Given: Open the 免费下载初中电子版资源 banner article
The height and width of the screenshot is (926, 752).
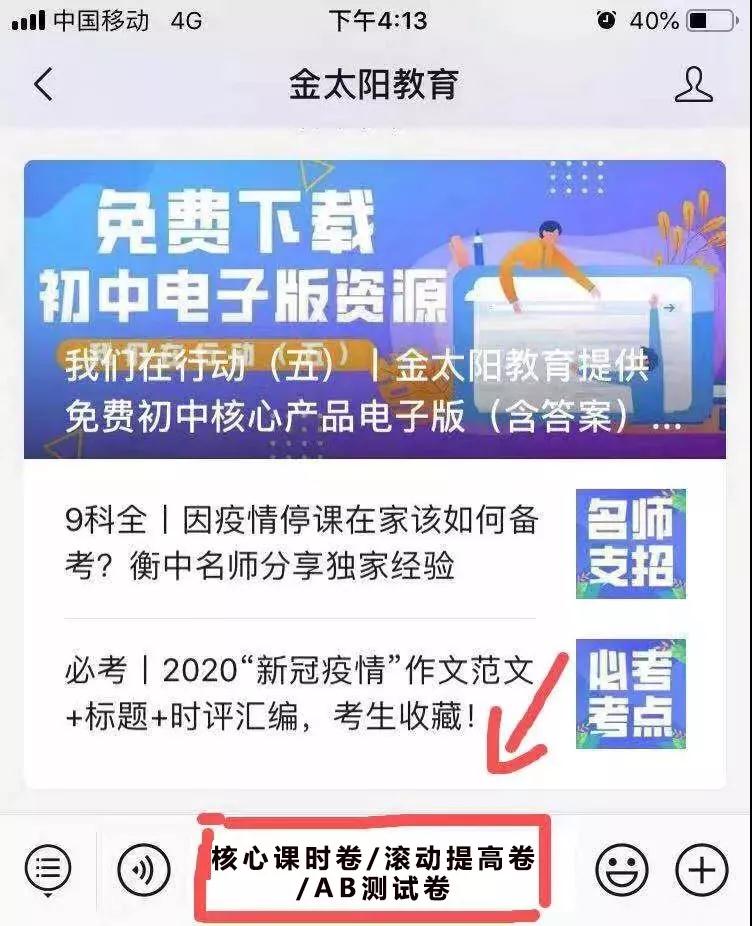Looking at the screenshot, I should click(375, 308).
